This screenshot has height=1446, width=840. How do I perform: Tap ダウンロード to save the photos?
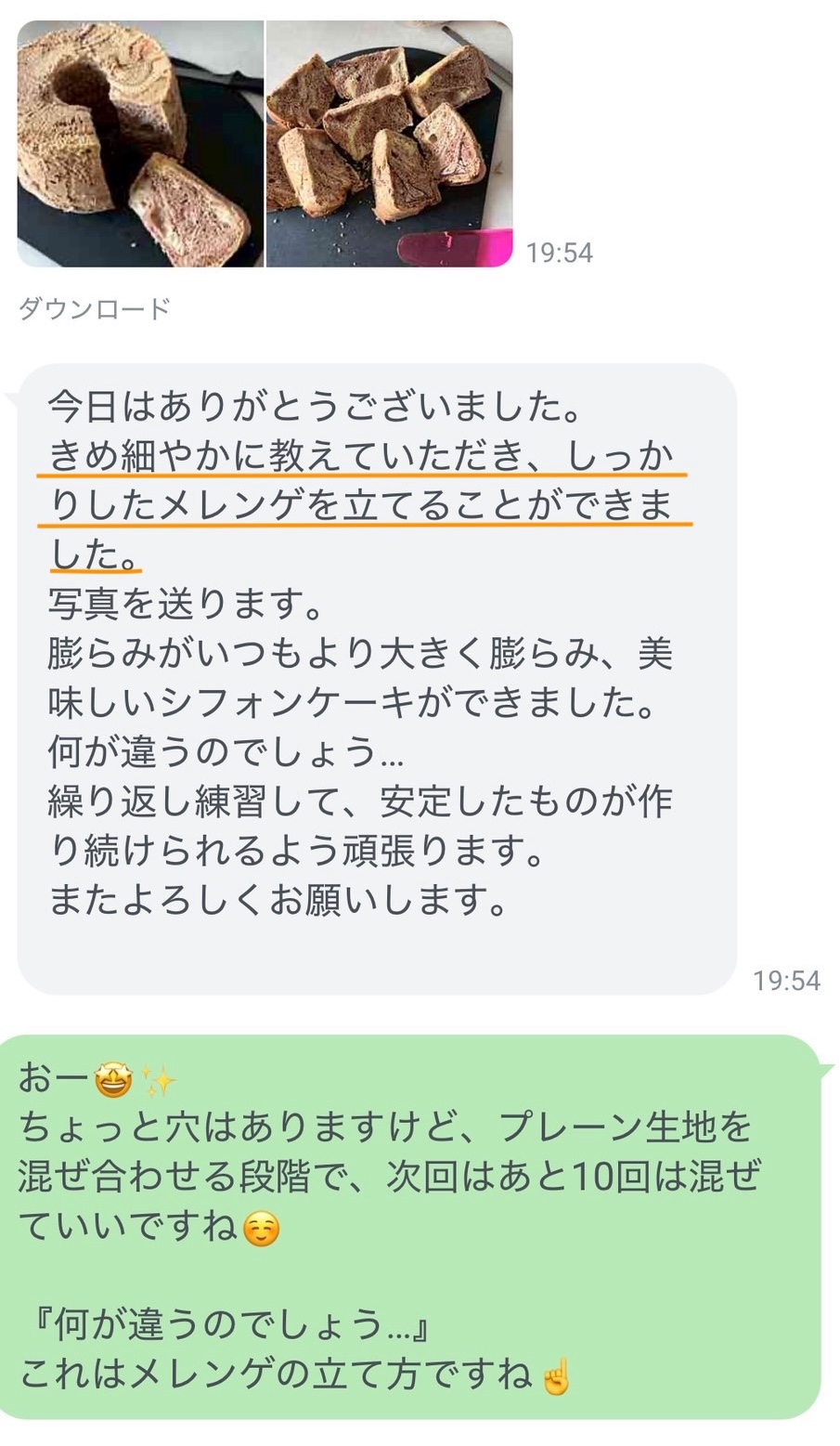pos(95,308)
